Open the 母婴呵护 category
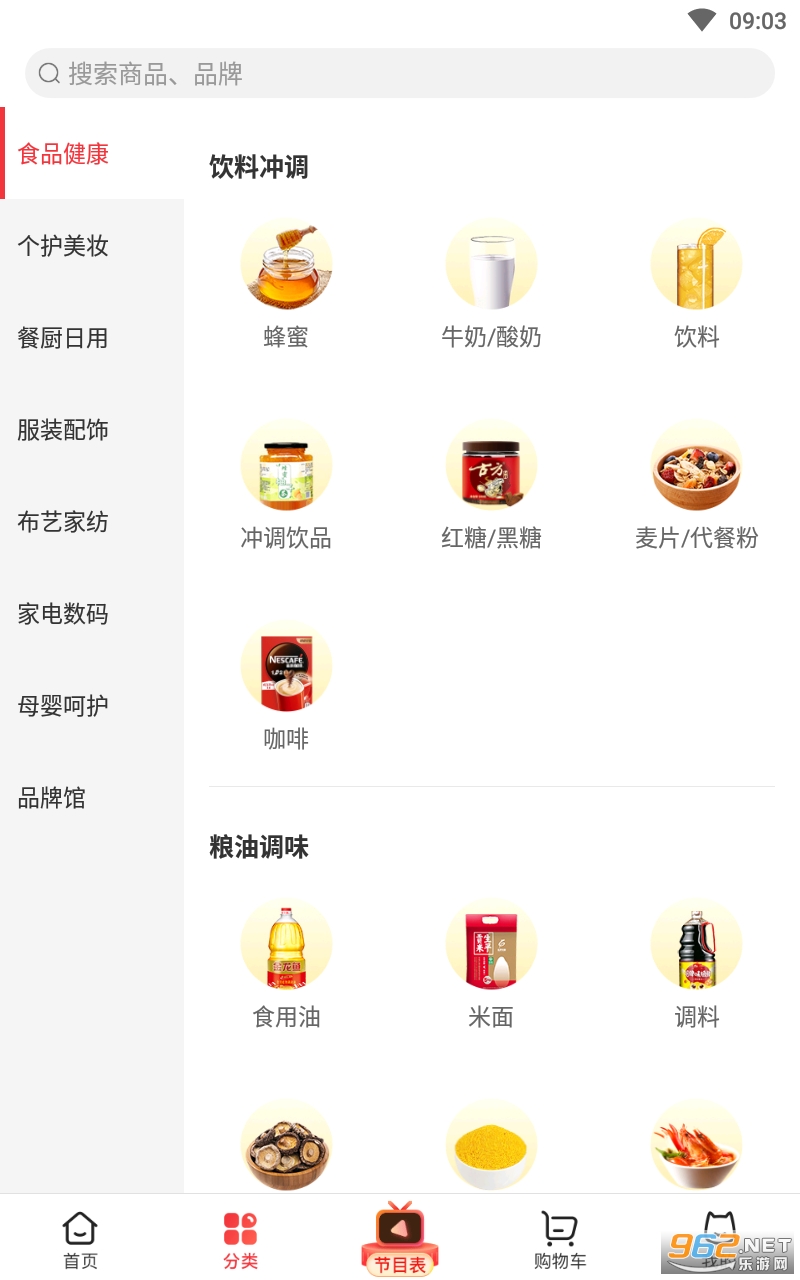This screenshot has height=1280, width=800. 63,706
